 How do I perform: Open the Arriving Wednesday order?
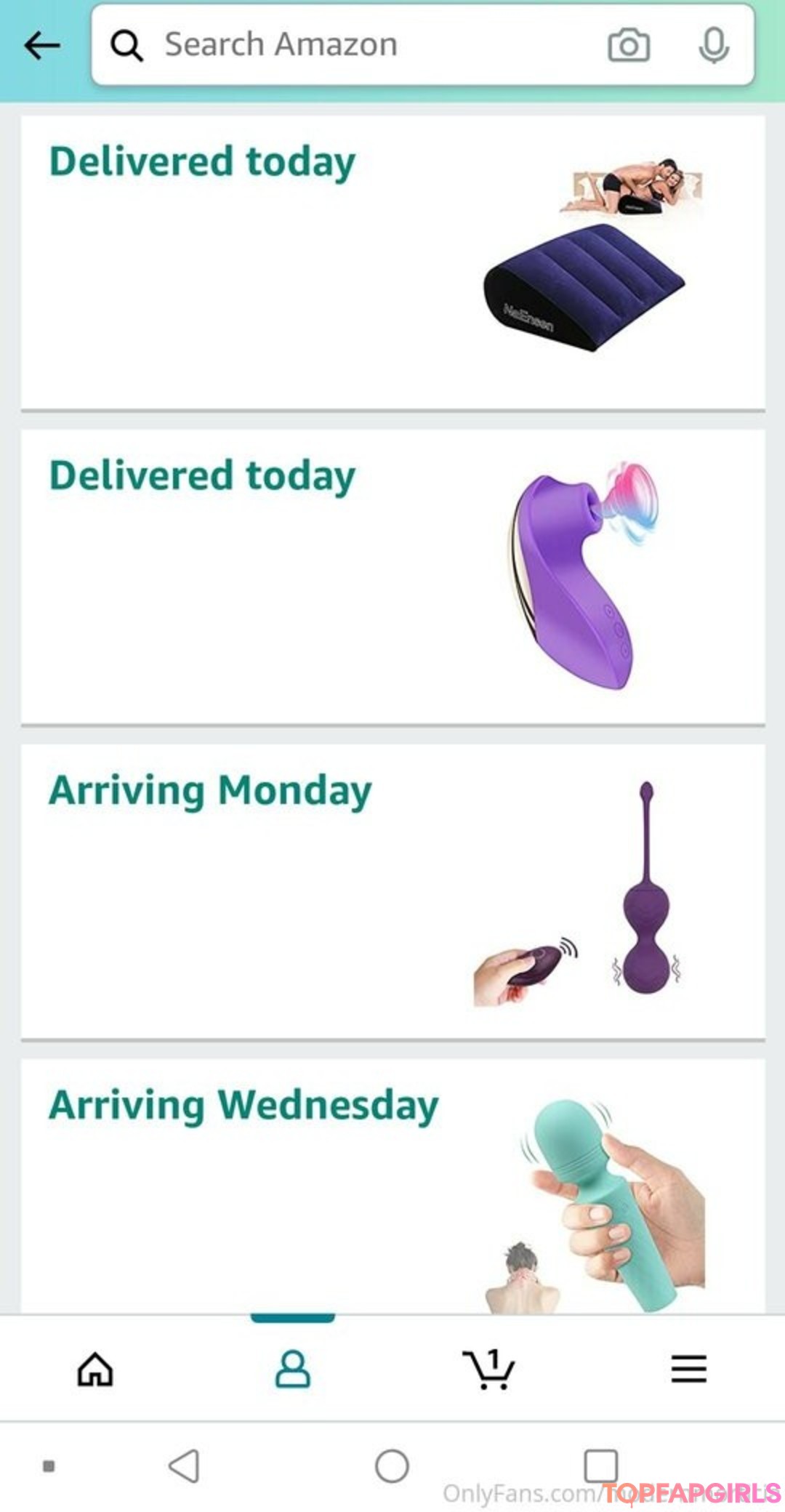click(x=392, y=1186)
